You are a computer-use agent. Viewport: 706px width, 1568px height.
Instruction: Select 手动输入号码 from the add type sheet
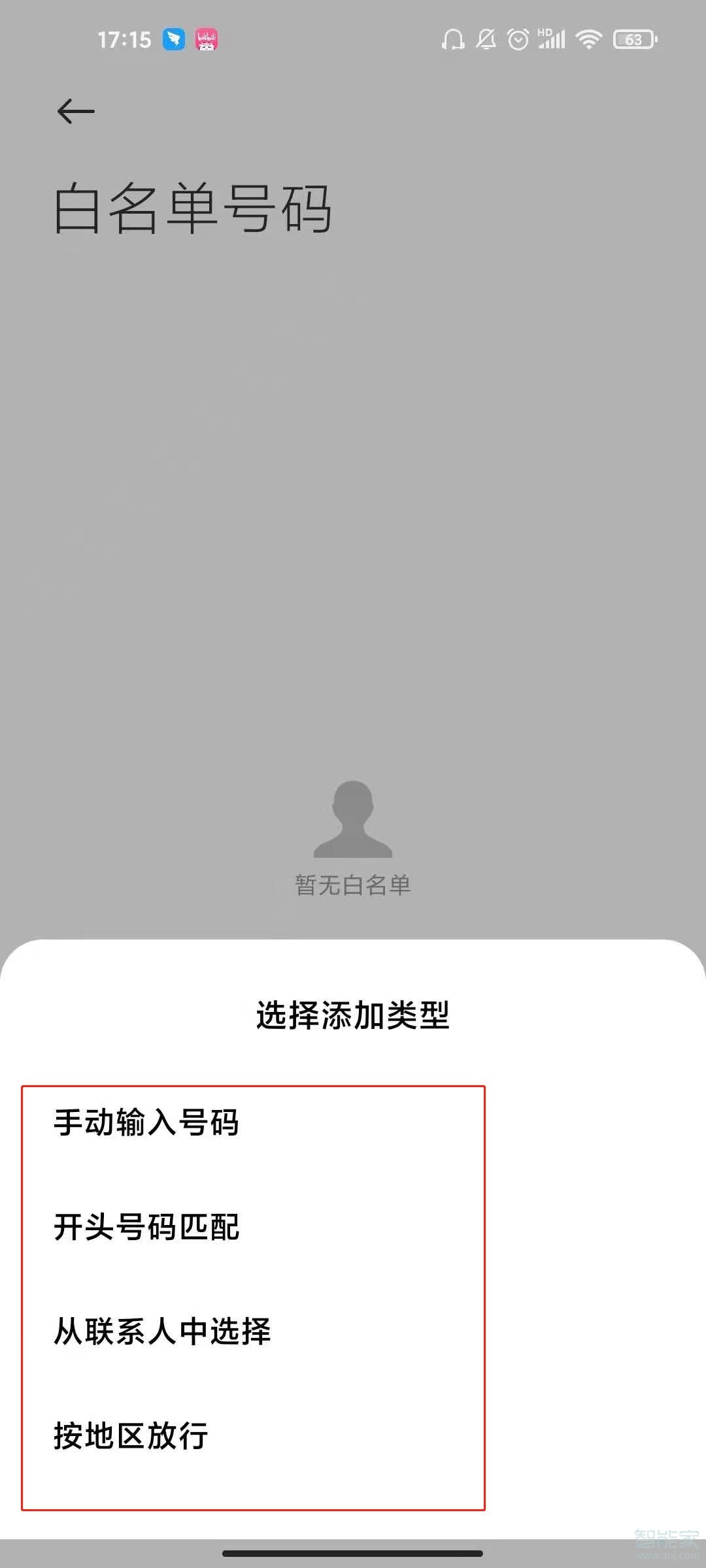tap(148, 1122)
